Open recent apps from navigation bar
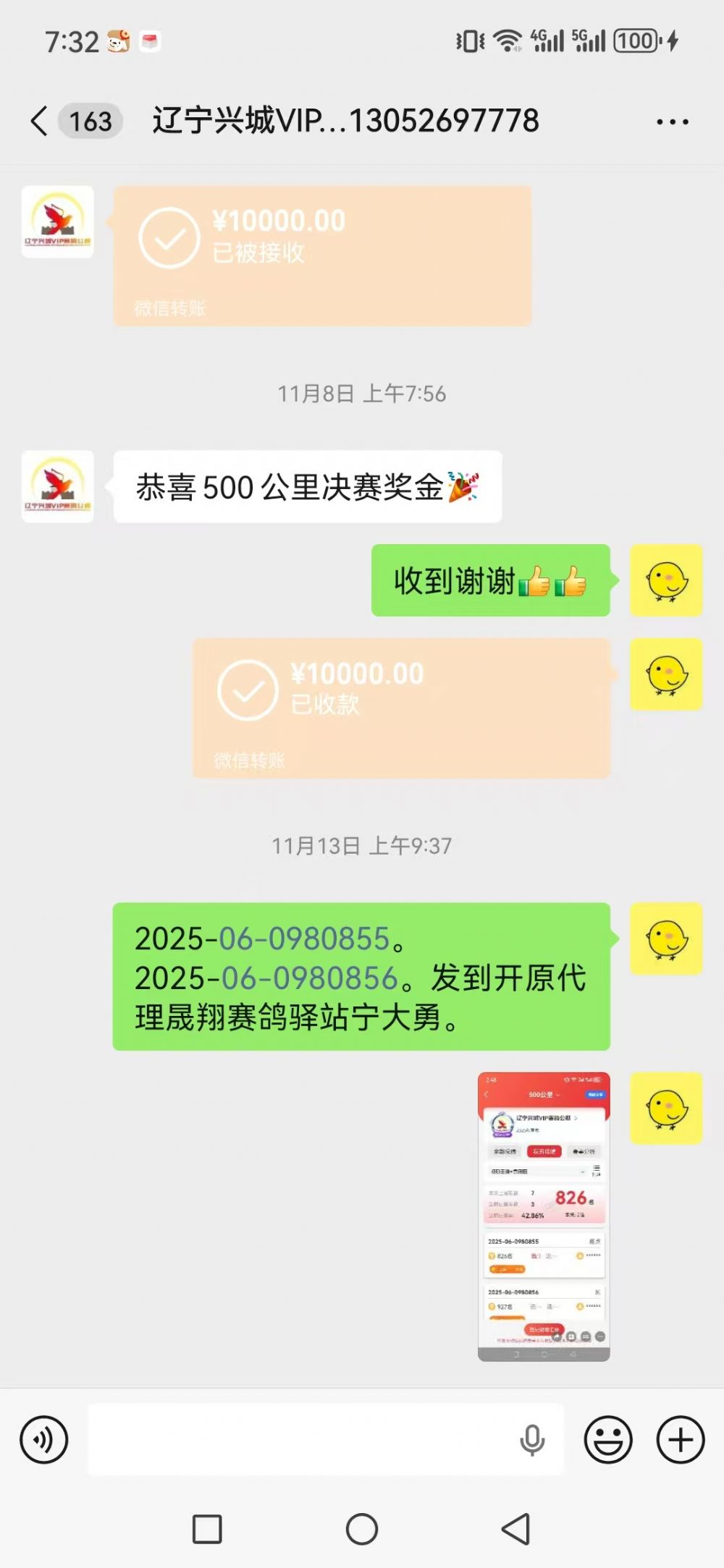The image size is (724, 1568). point(207,1529)
